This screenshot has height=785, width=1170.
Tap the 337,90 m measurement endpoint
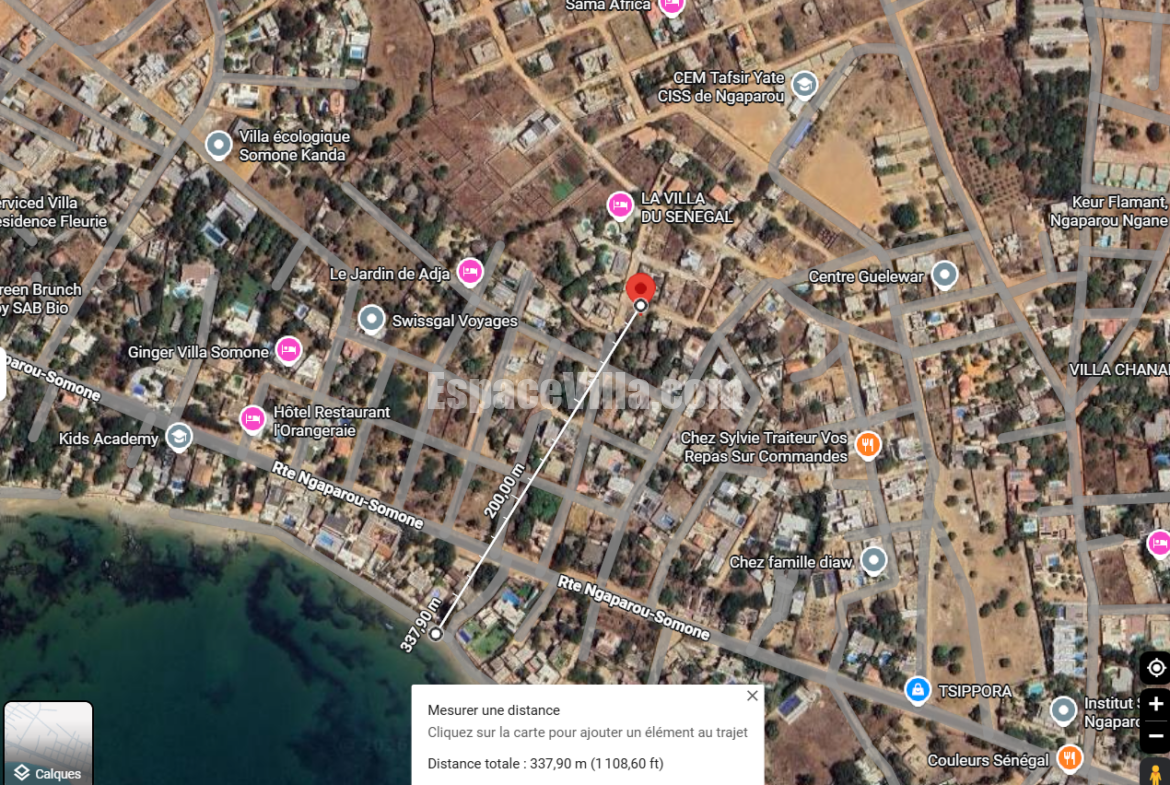coord(436,634)
